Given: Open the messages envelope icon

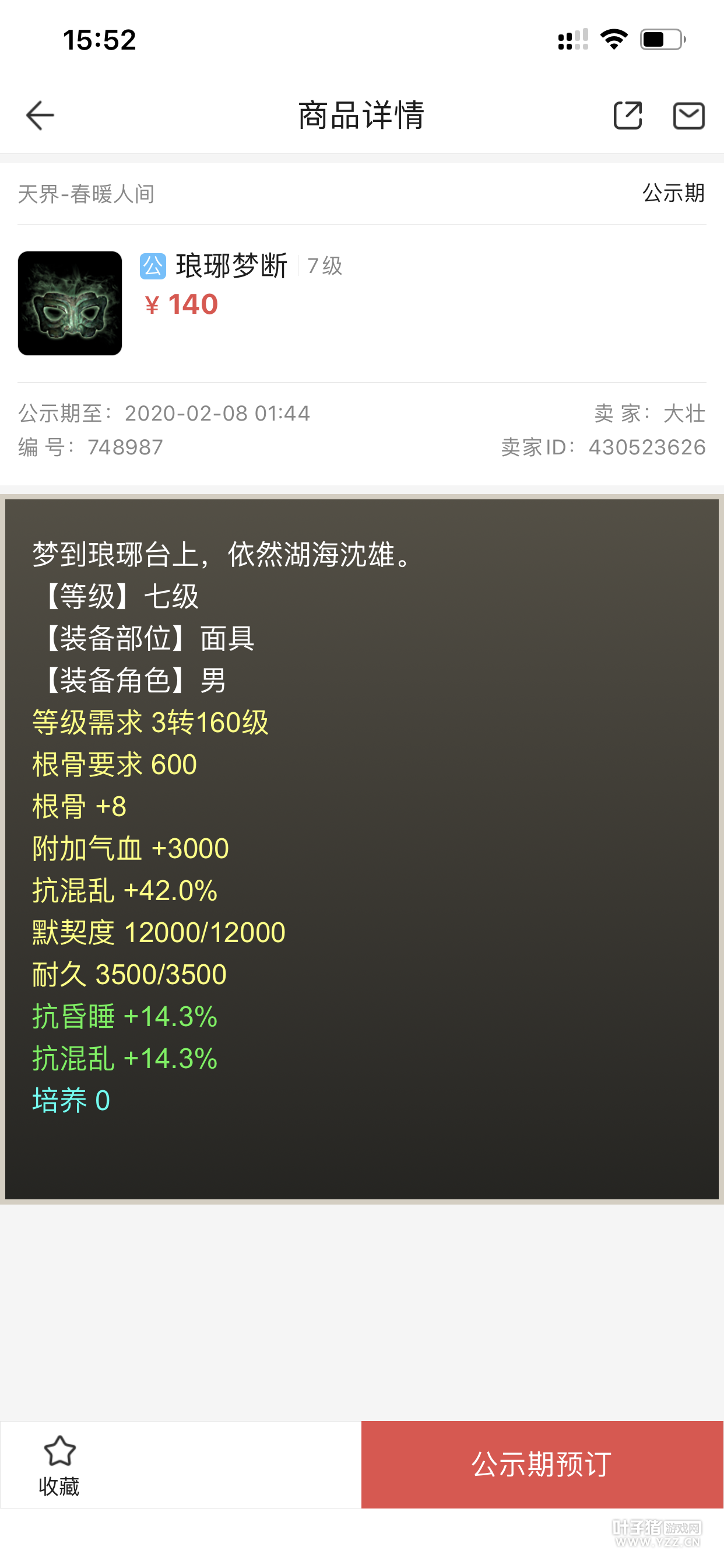Looking at the screenshot, I should click(x=688, y=116).
